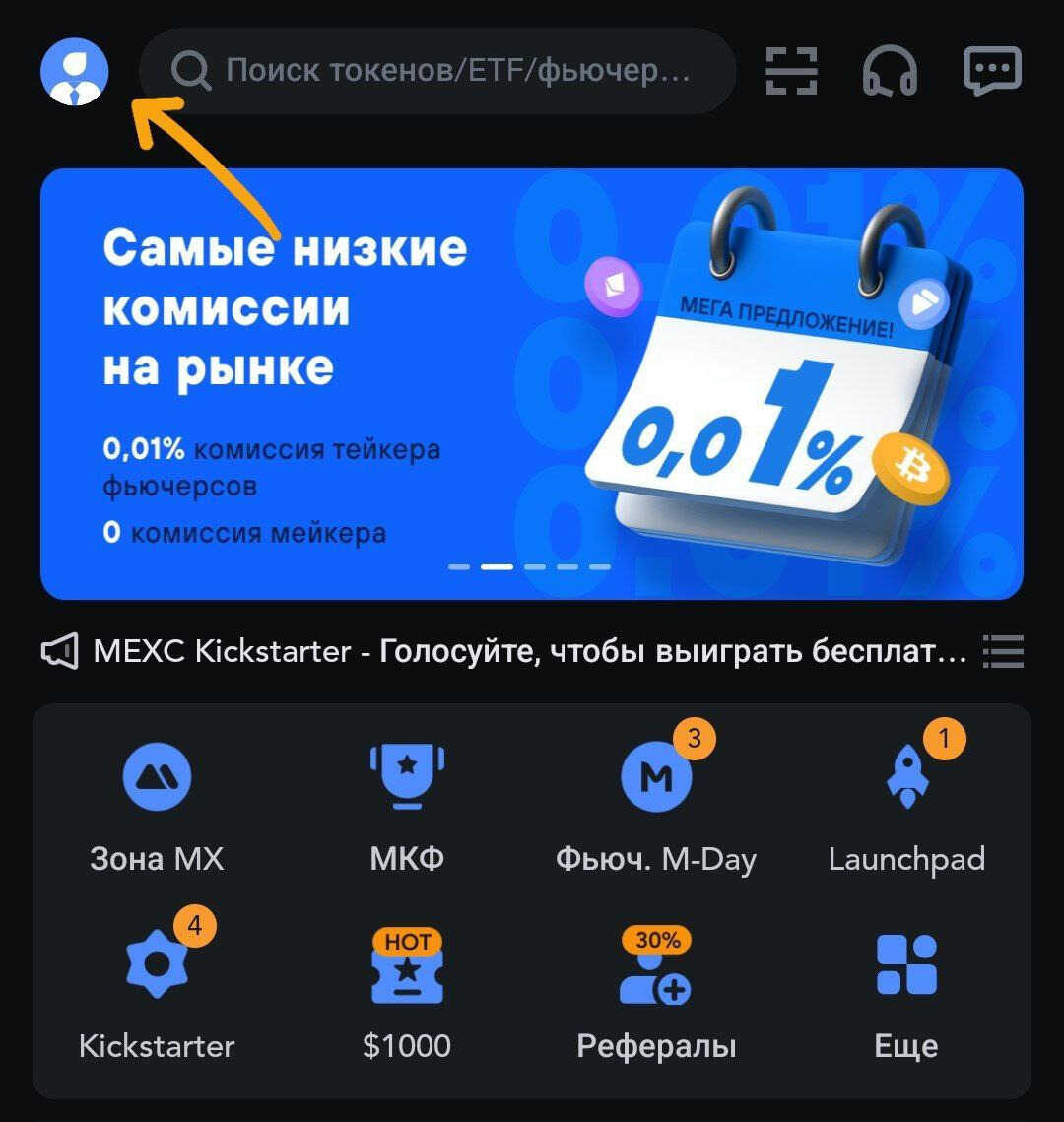Open the messages chat icon
The height and width of the screenshot is (1122, 1064).
pyautogui.click(x=991, y=71)
